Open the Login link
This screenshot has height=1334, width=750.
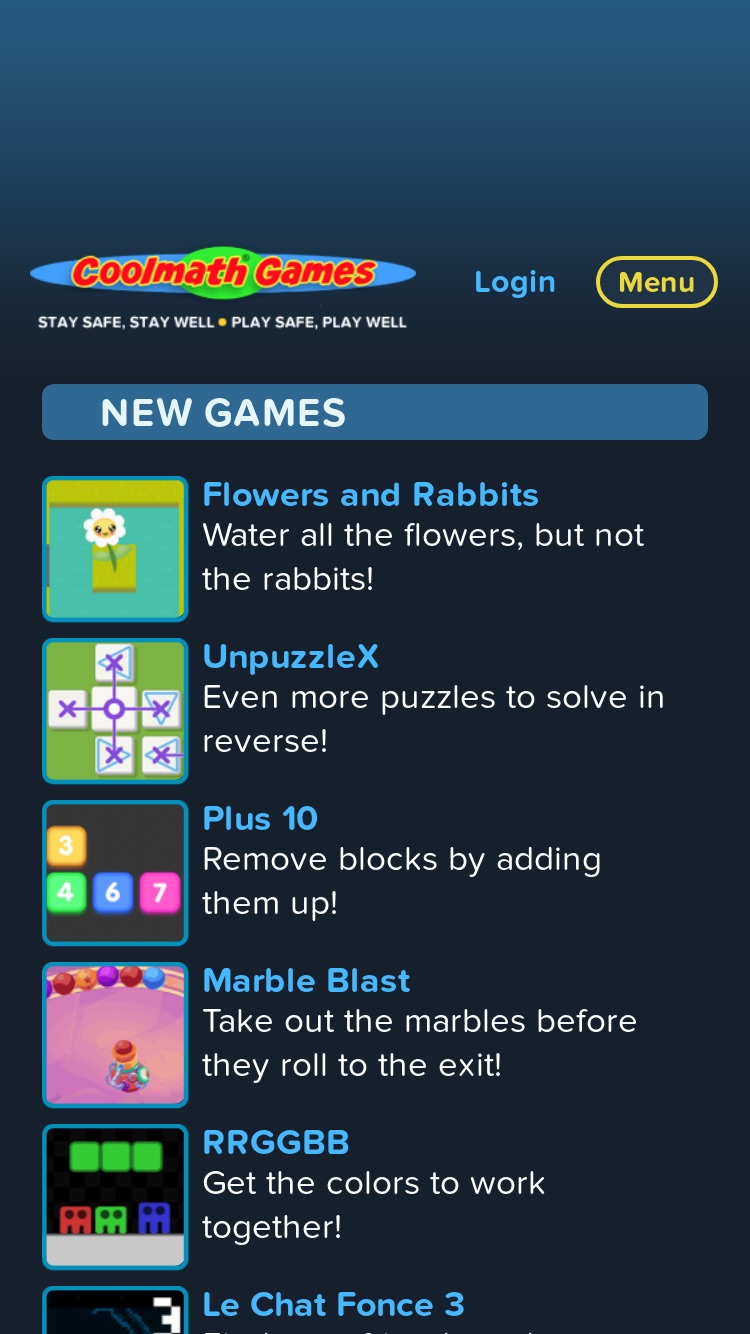pos(514,283)
